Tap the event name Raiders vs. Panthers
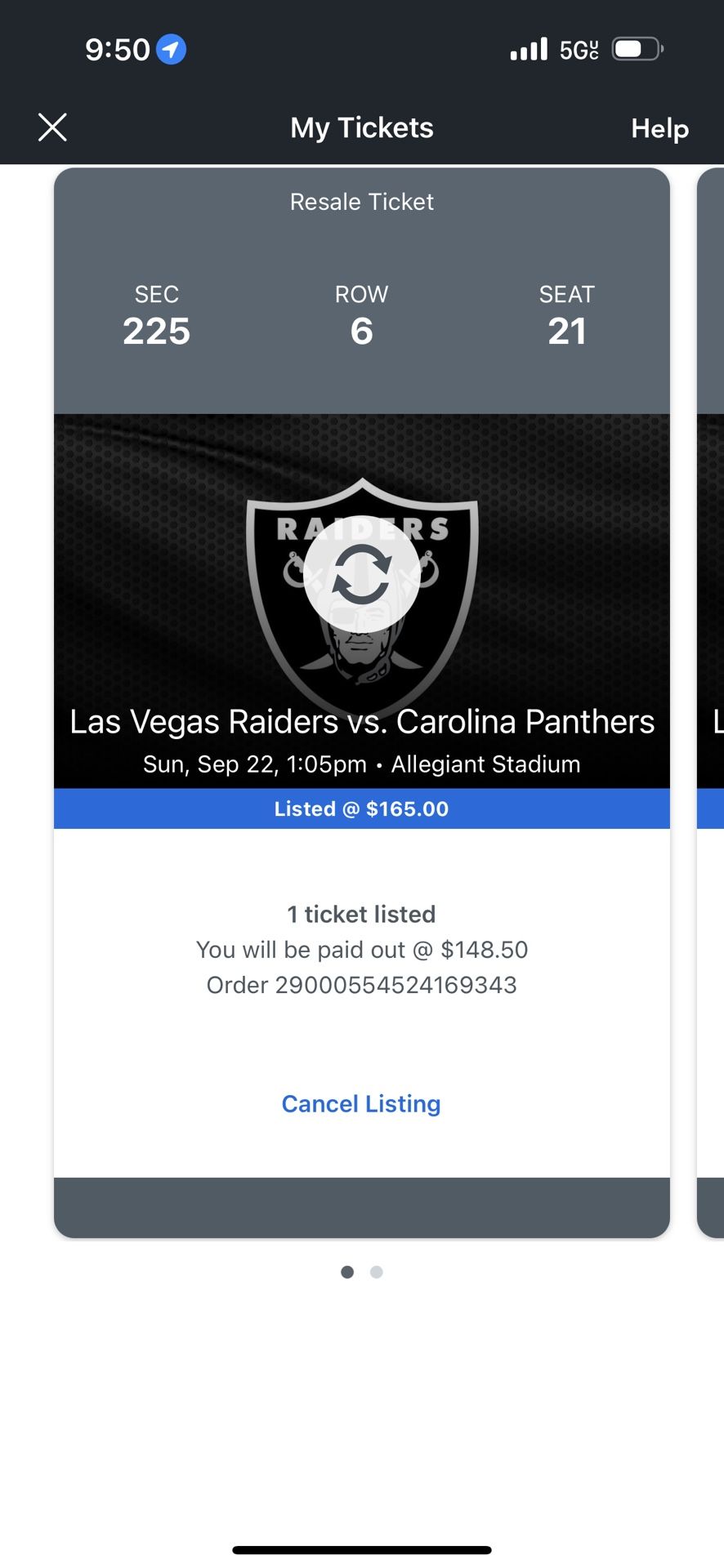The width and height of the screenshot is (724, 1568). coord(362,721)
